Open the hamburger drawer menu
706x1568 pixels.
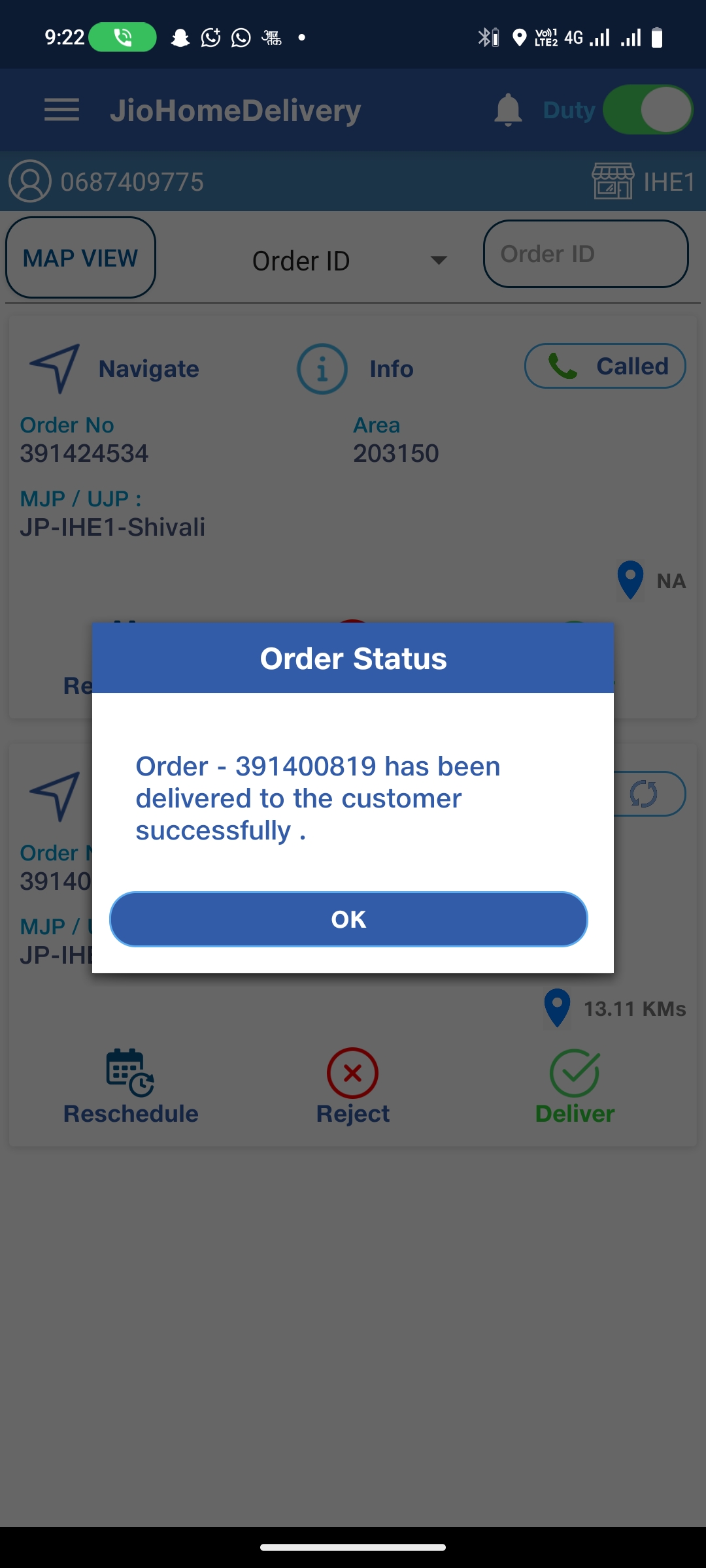(61, 110)
